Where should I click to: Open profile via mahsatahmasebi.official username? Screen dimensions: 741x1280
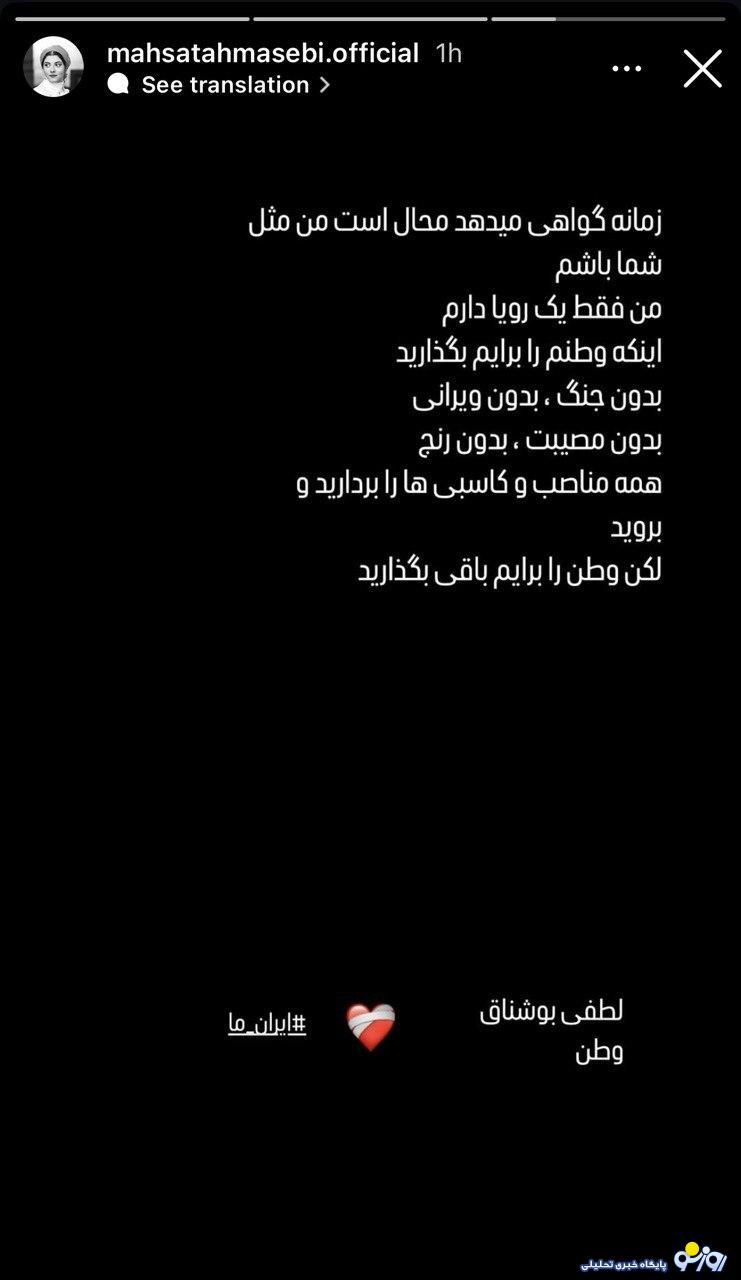(265, 54)
